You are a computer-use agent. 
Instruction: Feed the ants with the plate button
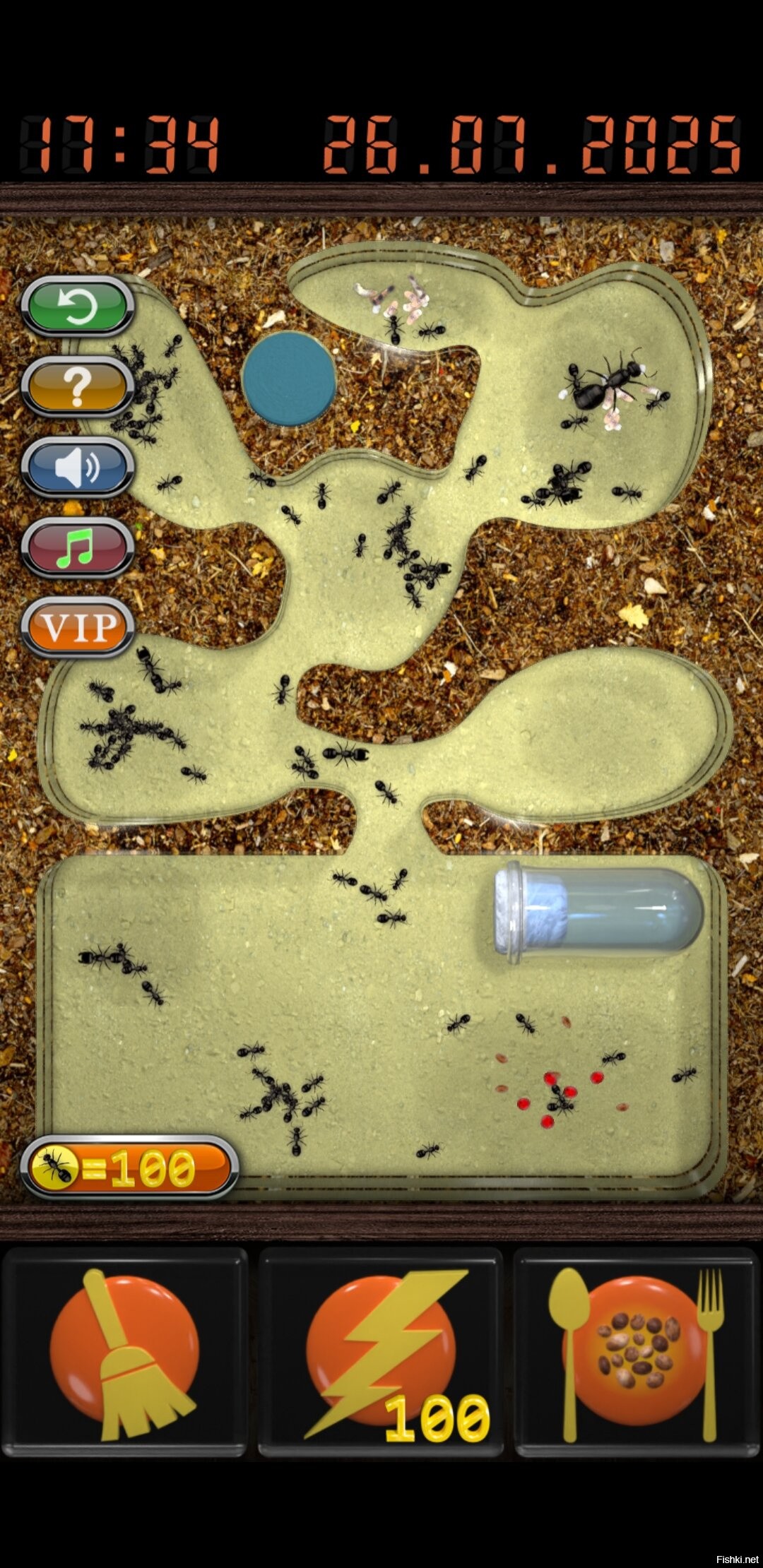tap(636, 1352)
